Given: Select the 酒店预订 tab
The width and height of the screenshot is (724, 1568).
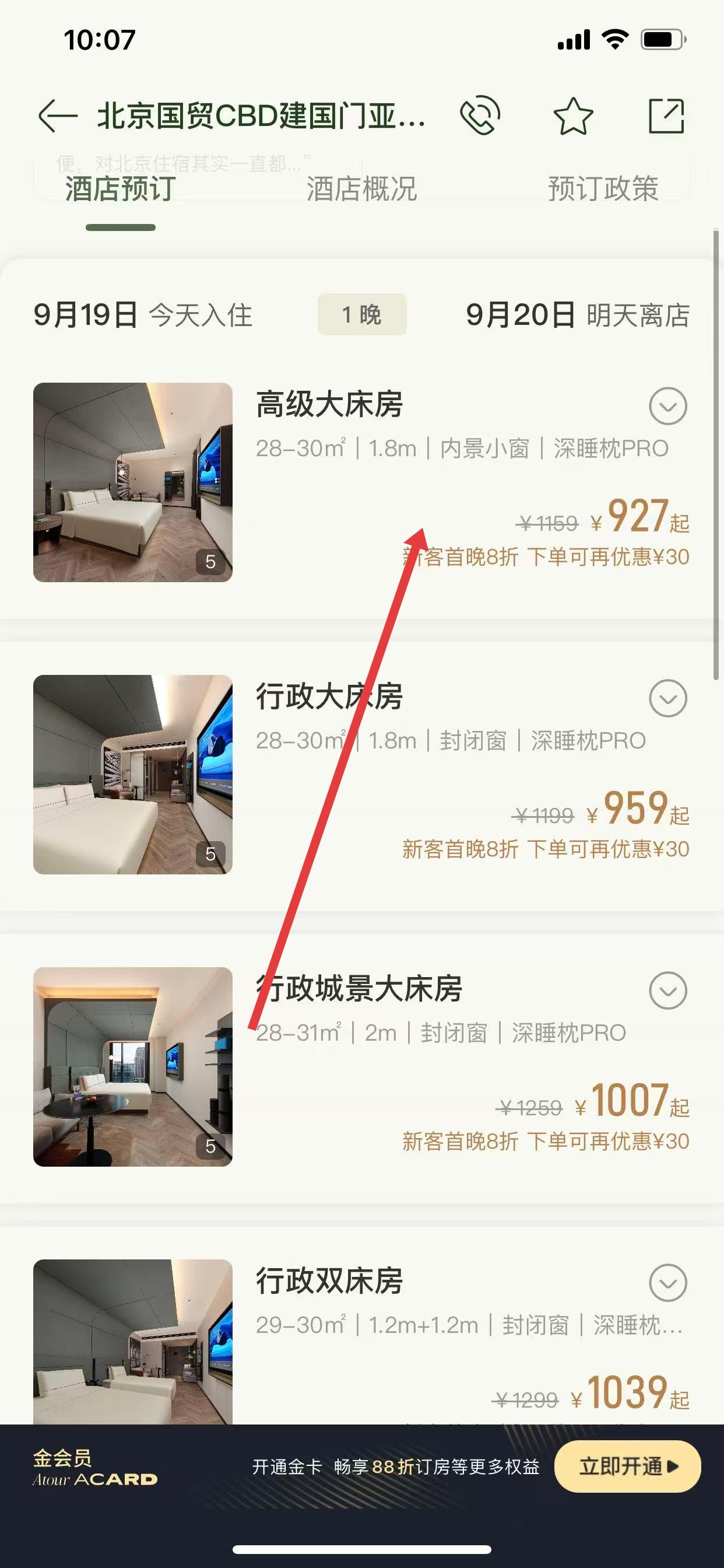Looking at the screenshot, I should click(x=121, y=188).
